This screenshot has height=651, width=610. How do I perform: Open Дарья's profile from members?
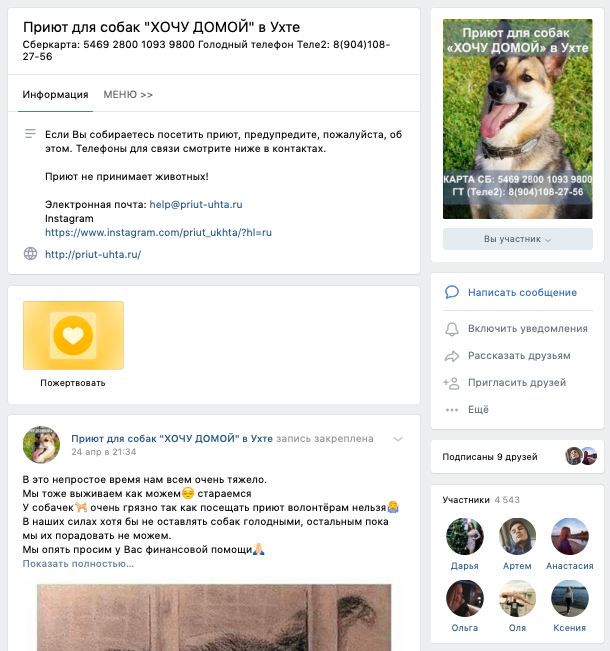point(465,537)
